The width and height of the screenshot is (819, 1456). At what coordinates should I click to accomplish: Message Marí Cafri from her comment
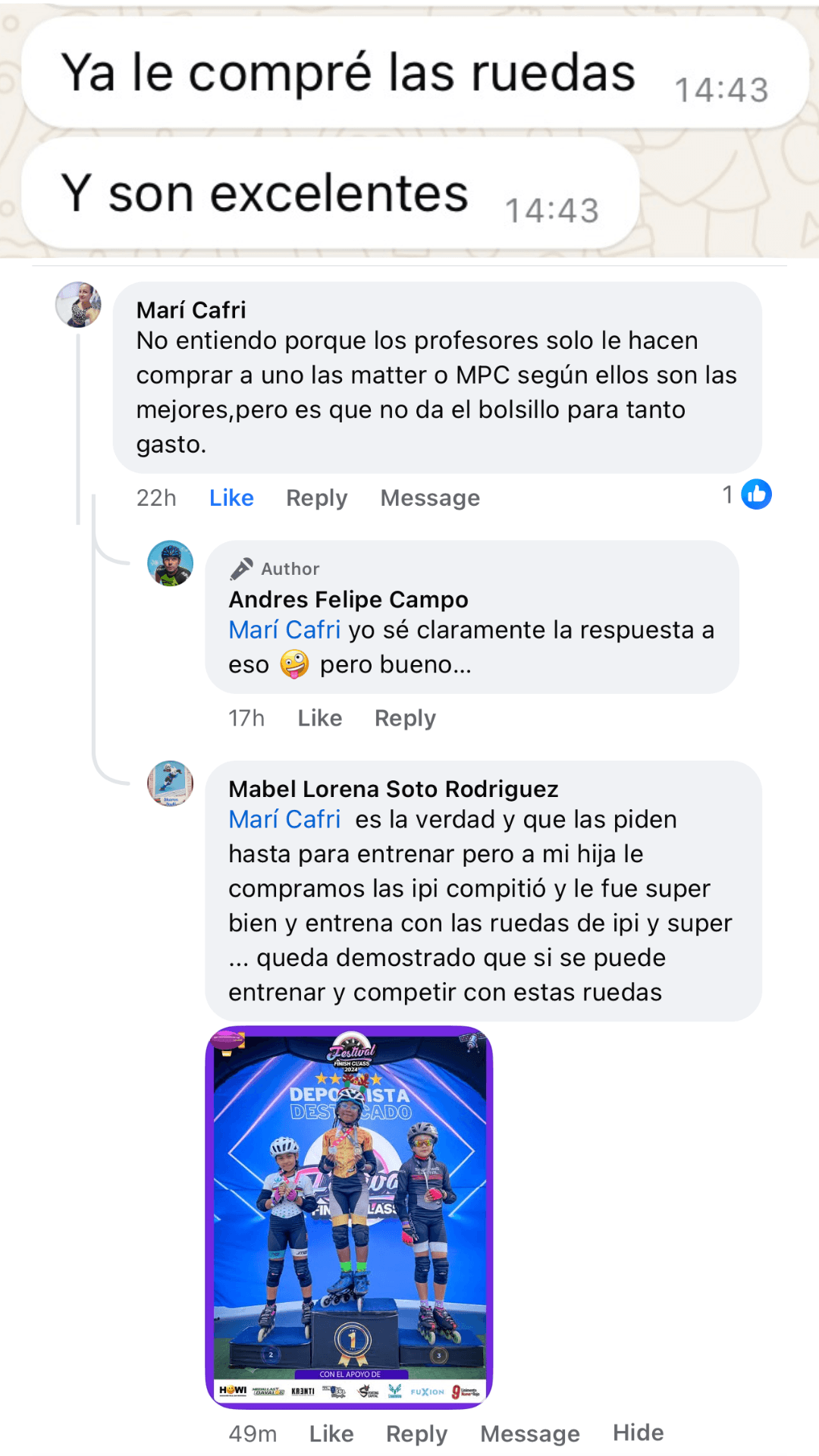(x=430, y=498)
